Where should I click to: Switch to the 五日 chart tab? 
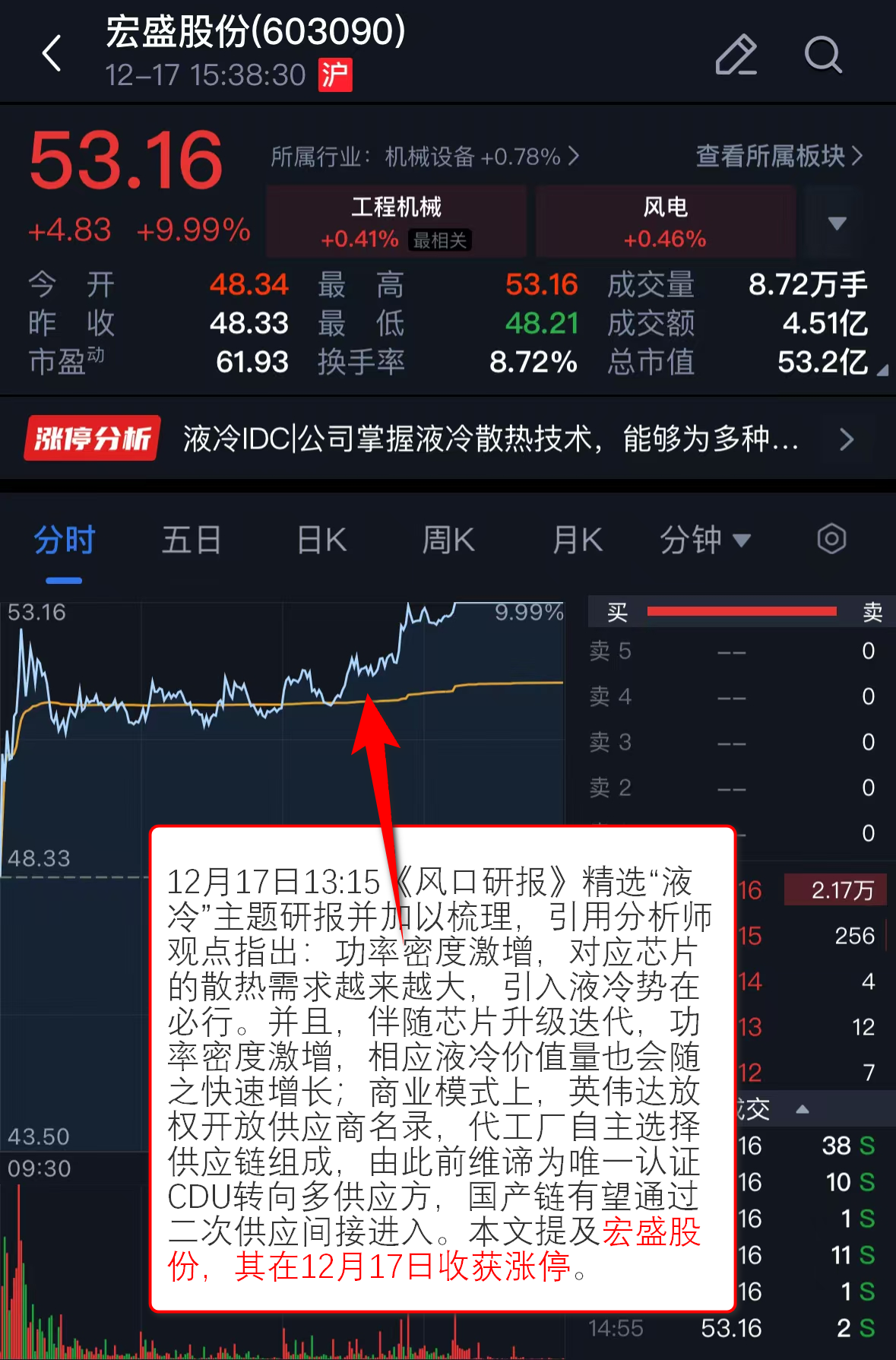[x=191, y=541]
